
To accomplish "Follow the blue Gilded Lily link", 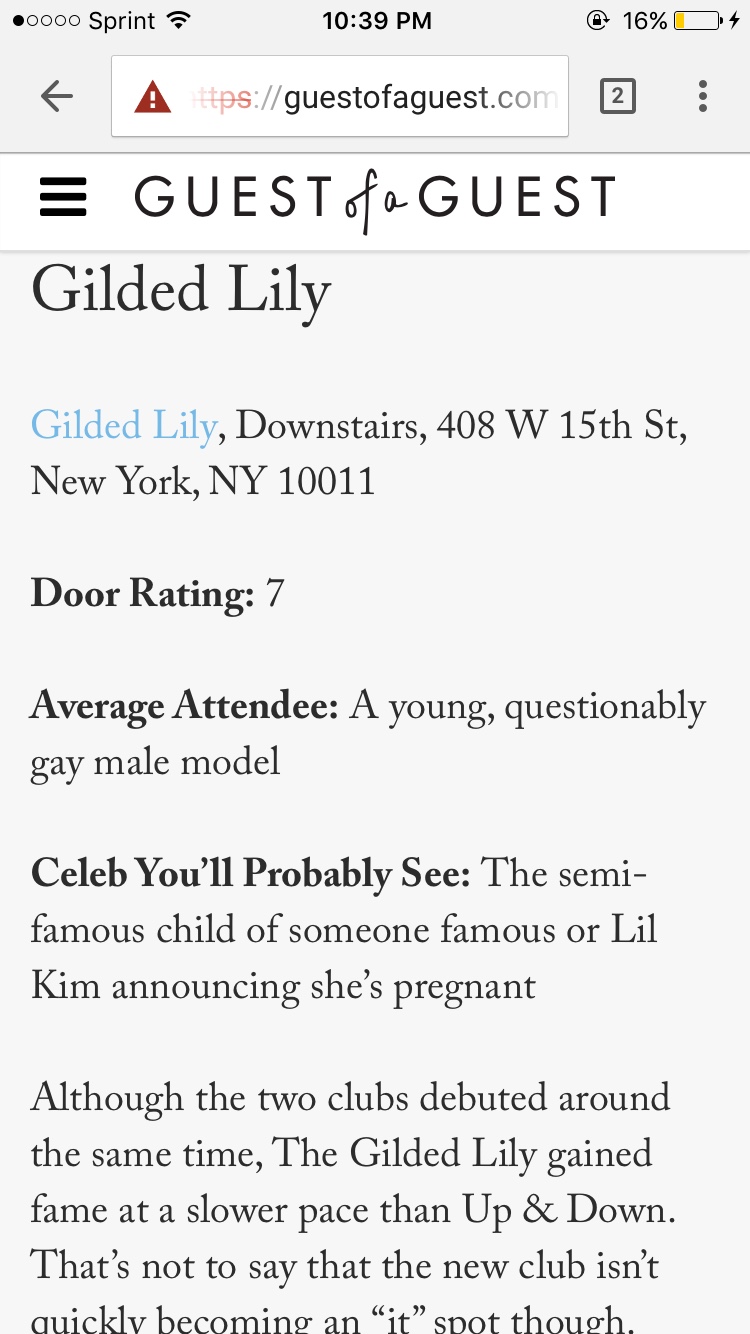I will pos(124,426).
